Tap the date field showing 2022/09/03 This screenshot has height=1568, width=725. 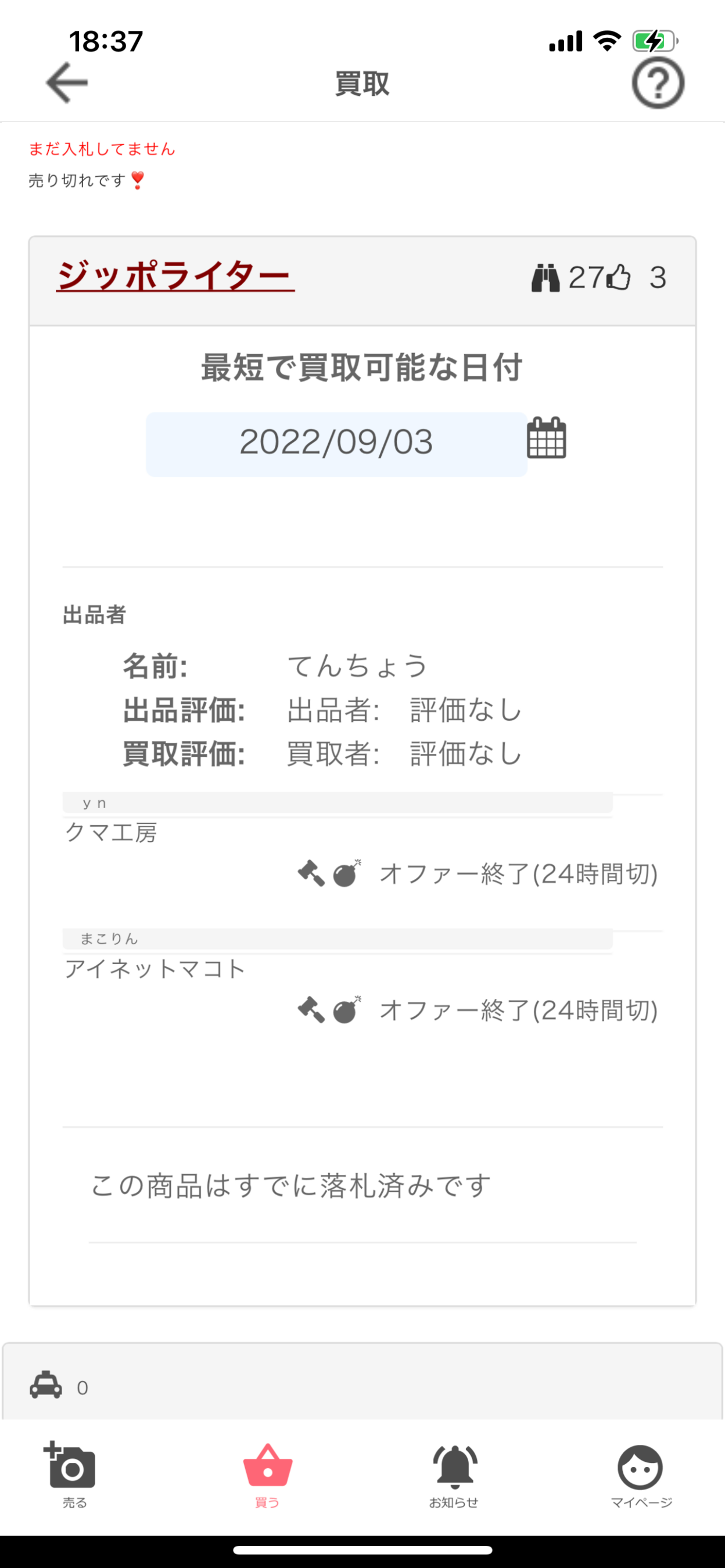tap(336, 443)
